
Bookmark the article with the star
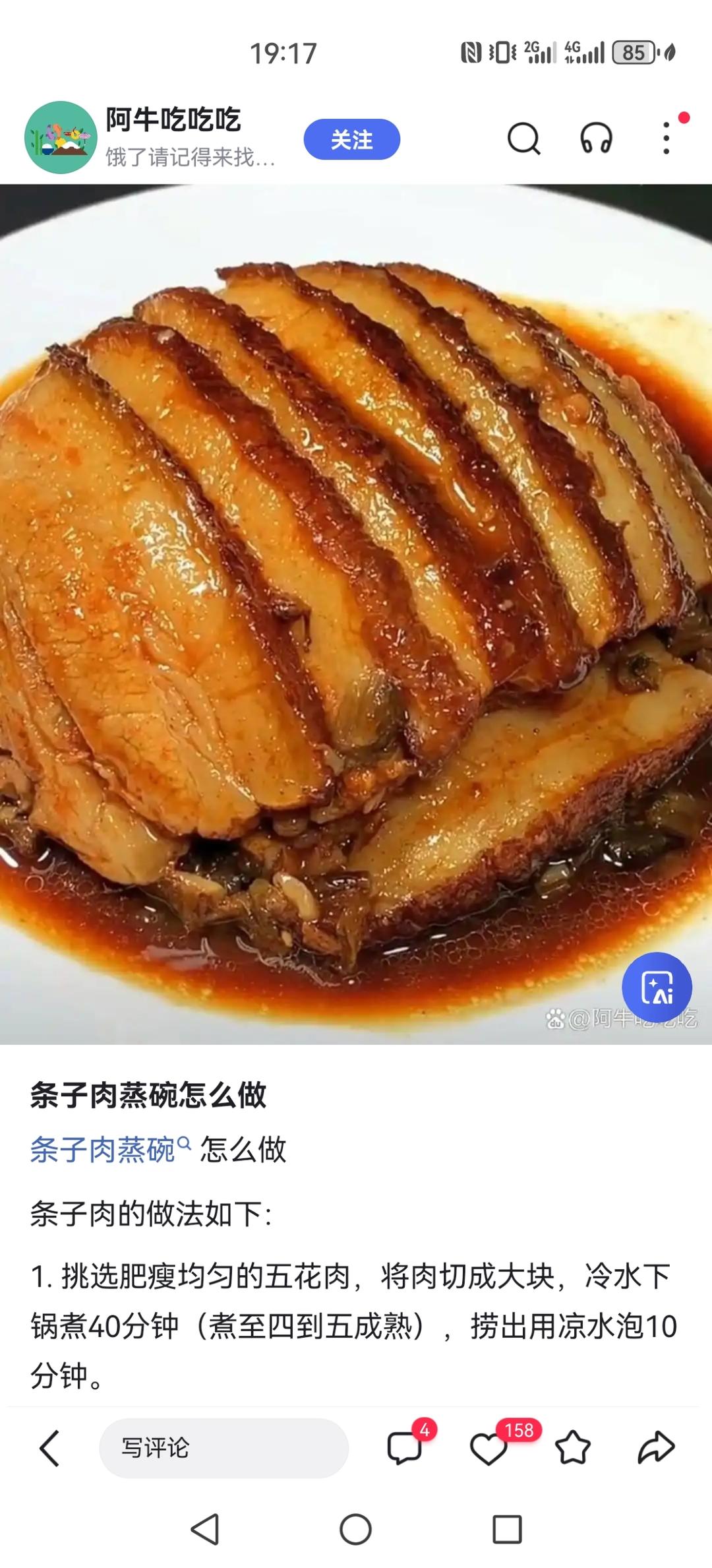coord(572,1448)
